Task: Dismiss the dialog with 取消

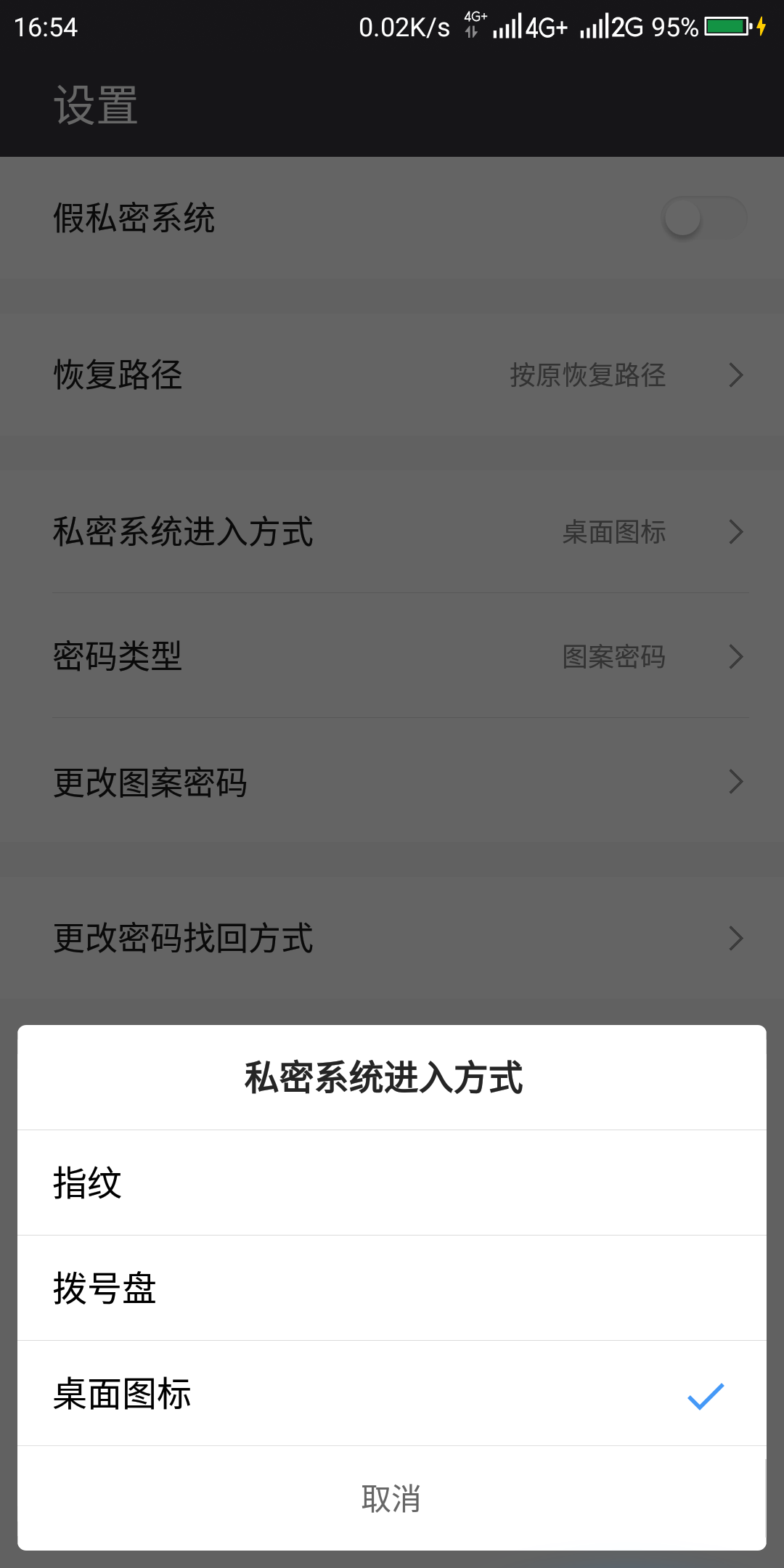Action: click(x=392, y=1498)
